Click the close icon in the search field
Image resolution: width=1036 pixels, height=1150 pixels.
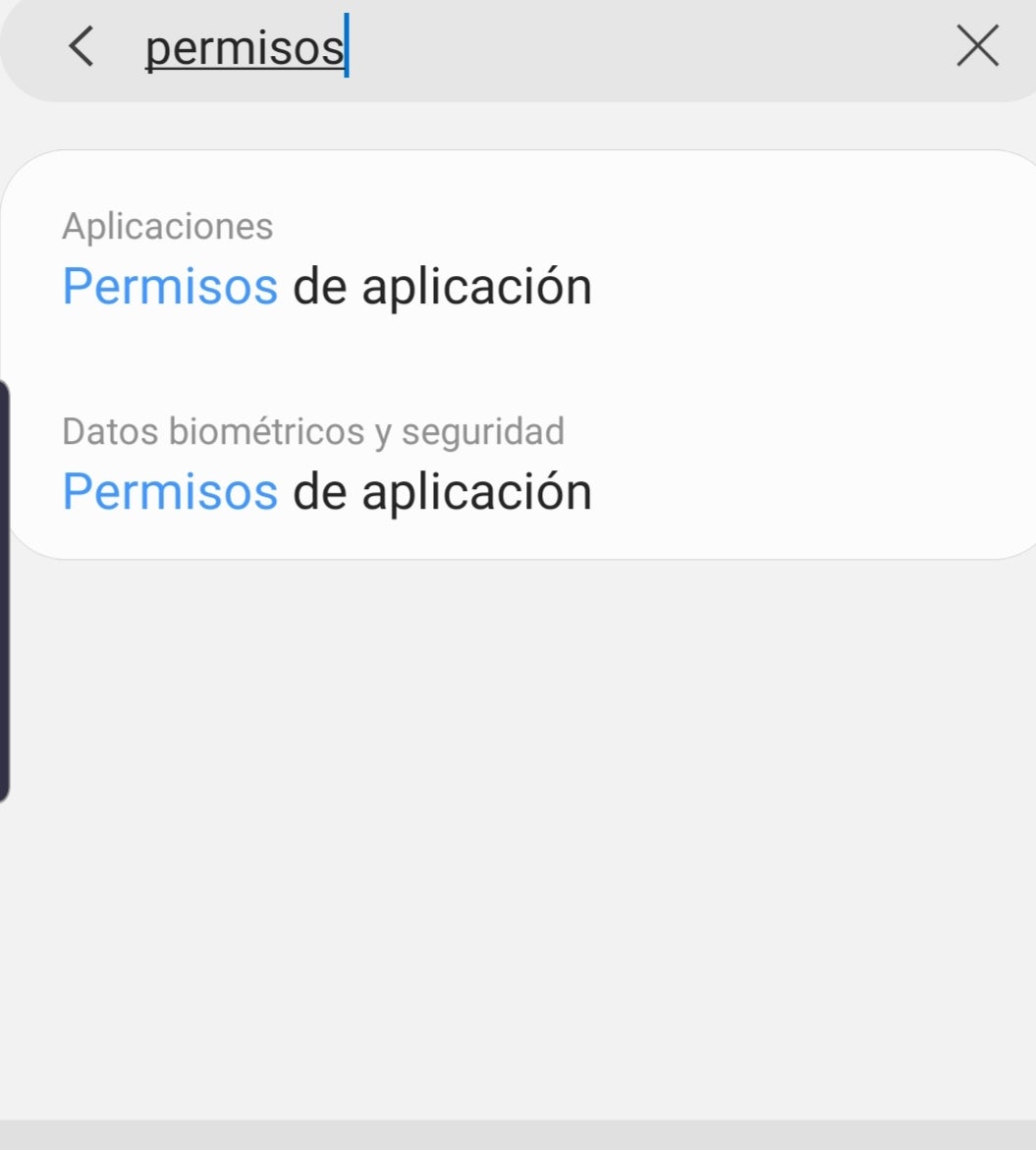(977, 45)
